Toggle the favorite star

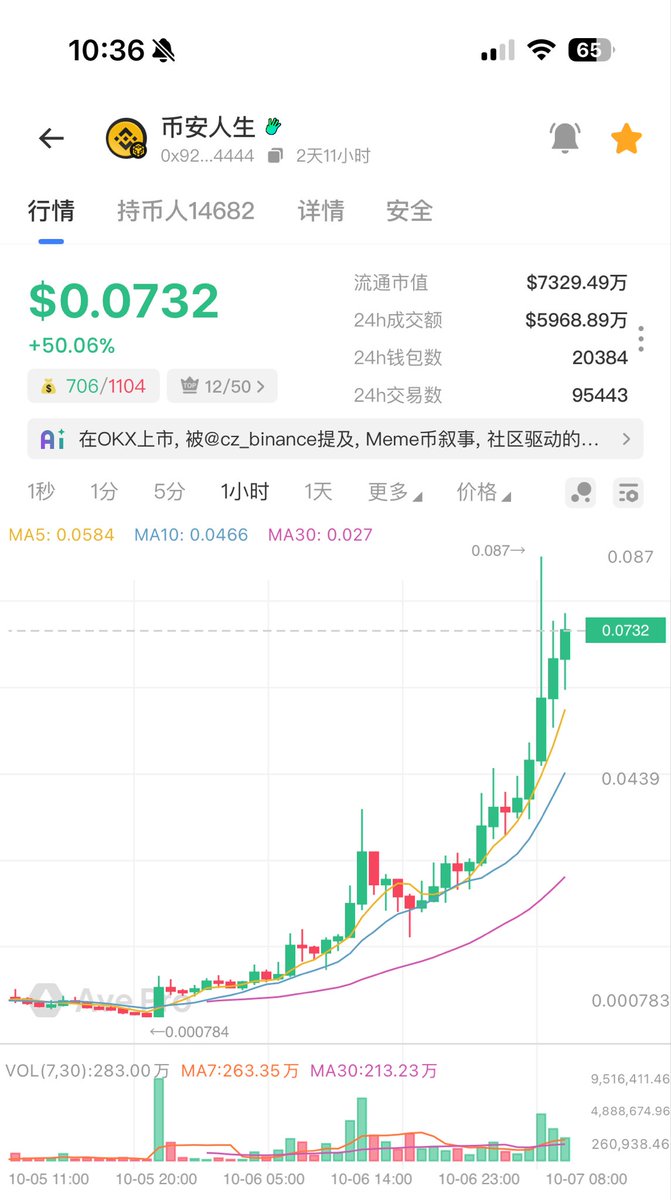[x=626, y=139]
